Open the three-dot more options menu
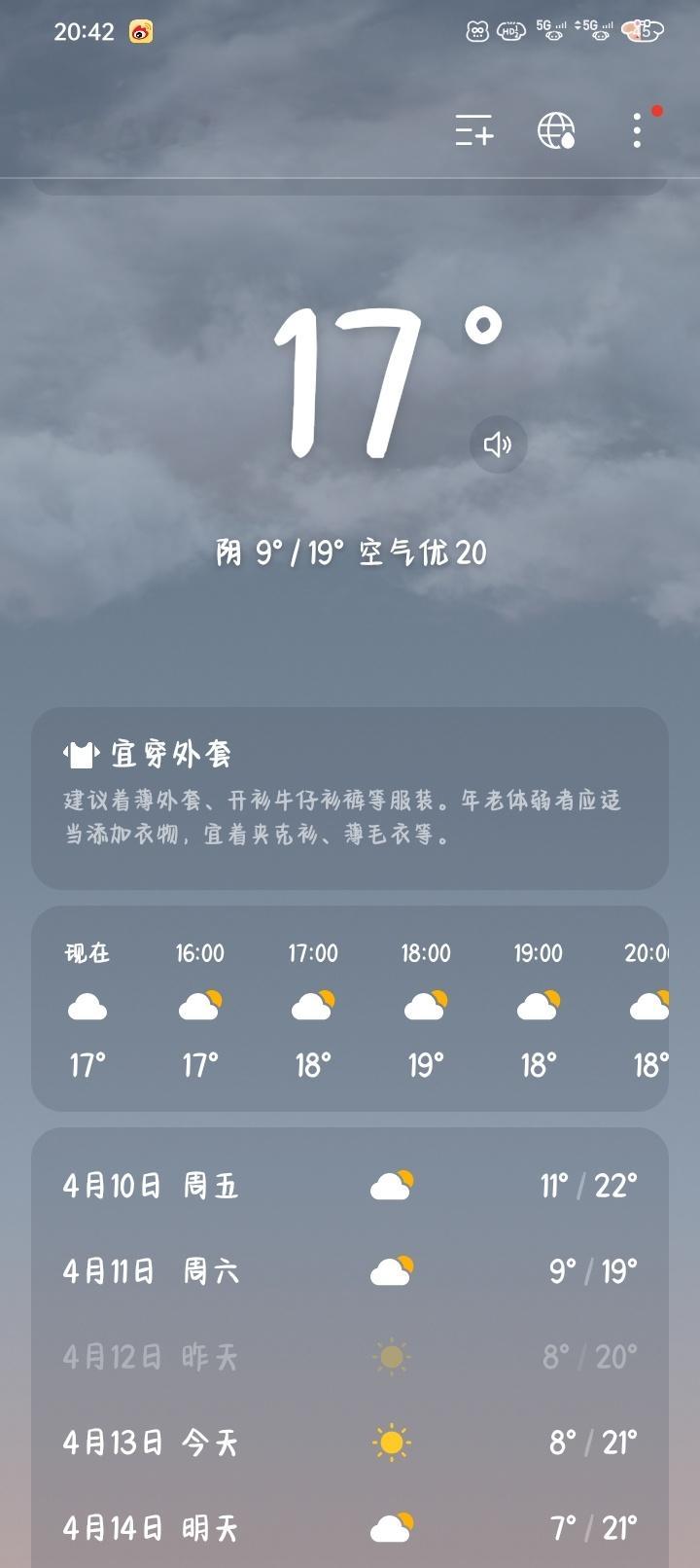Image resolution: width=700 pixels, height=1568 pixels. click(x=636, y=131)
